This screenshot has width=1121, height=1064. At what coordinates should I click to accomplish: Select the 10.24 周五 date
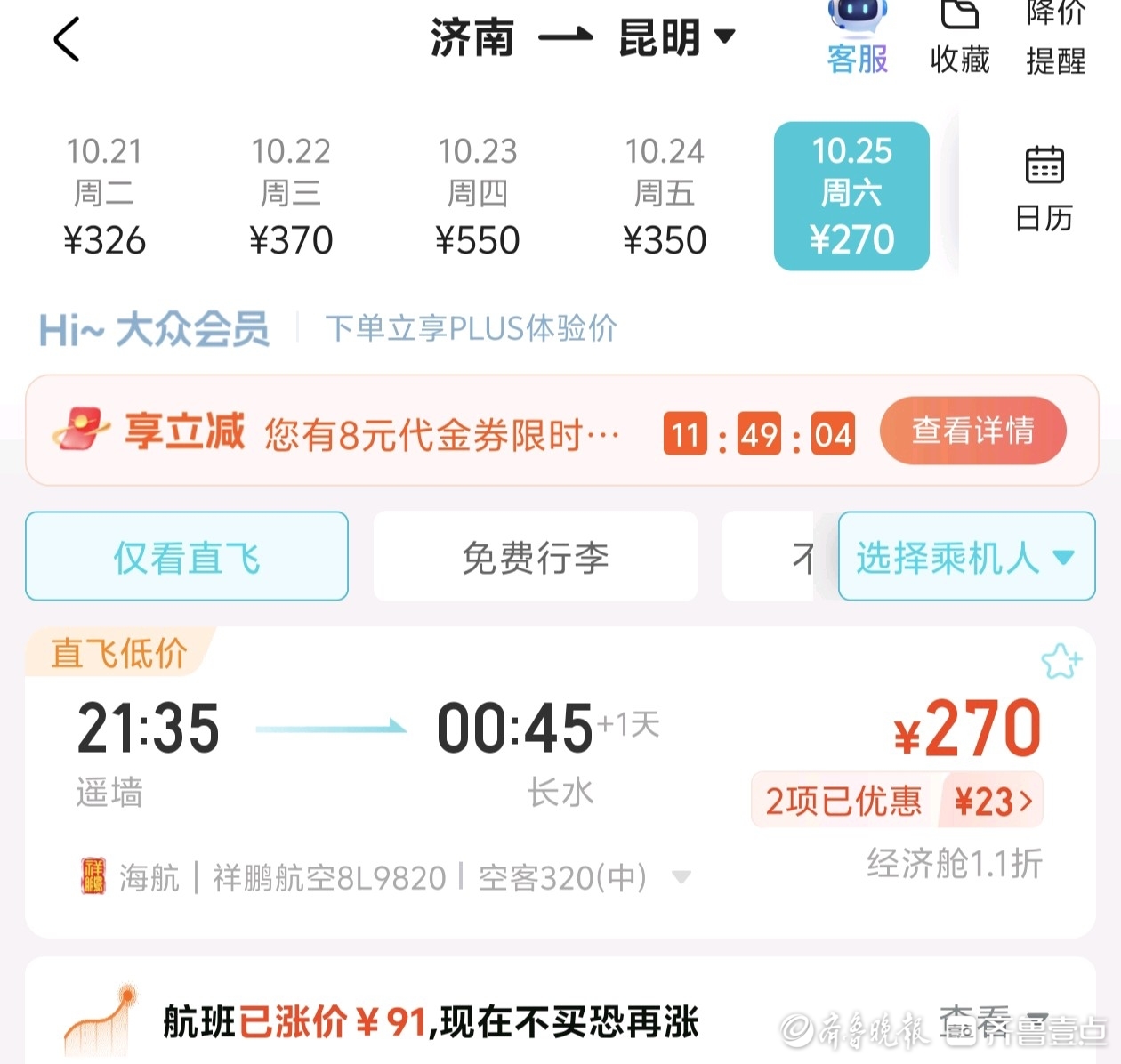pyautogui.click(x=665, y=196)
